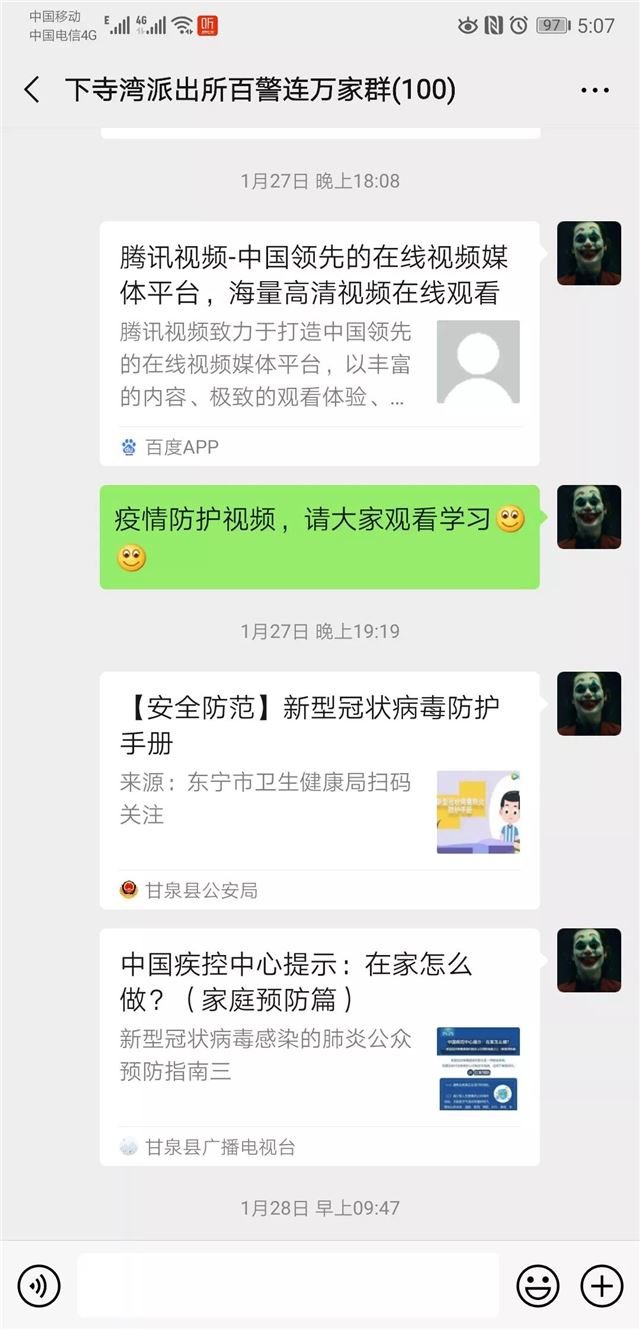Open the emoji sticker panel
This screenshot has width=640, height=1330.
(x=538, y=1285)
